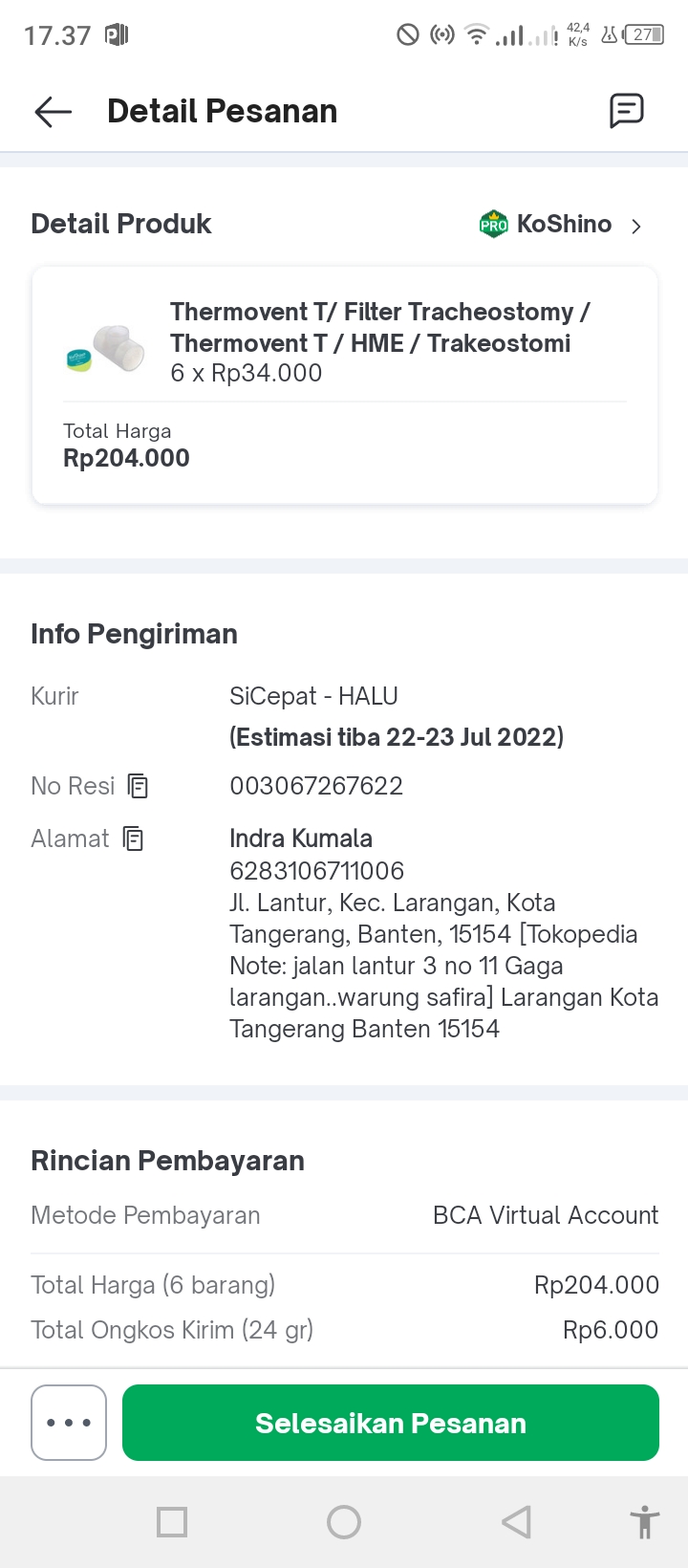Viewport: 688px width, 1568px height.
Task: Go to the system home screen
Action: (344, 1521)
